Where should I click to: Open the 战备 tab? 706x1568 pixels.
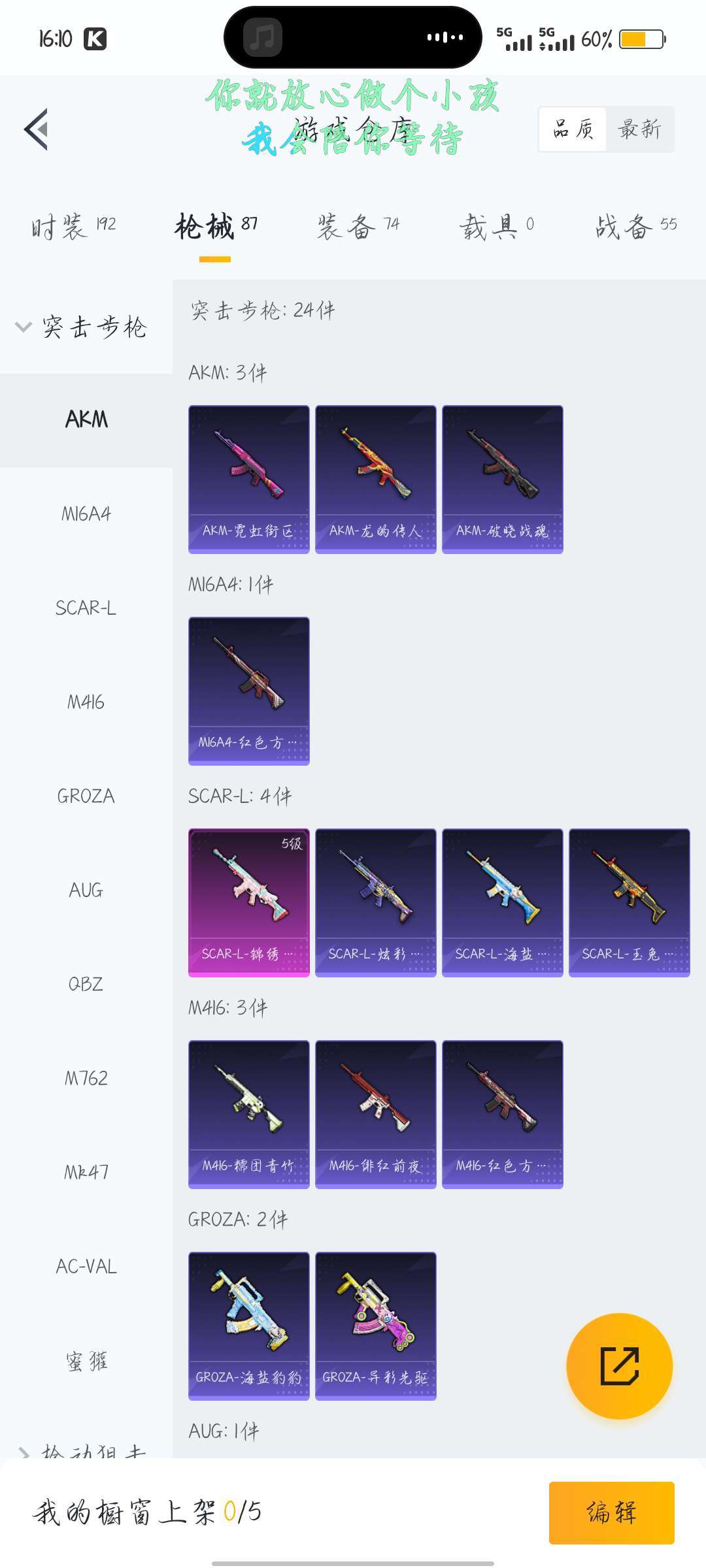(x=636, y=227)
